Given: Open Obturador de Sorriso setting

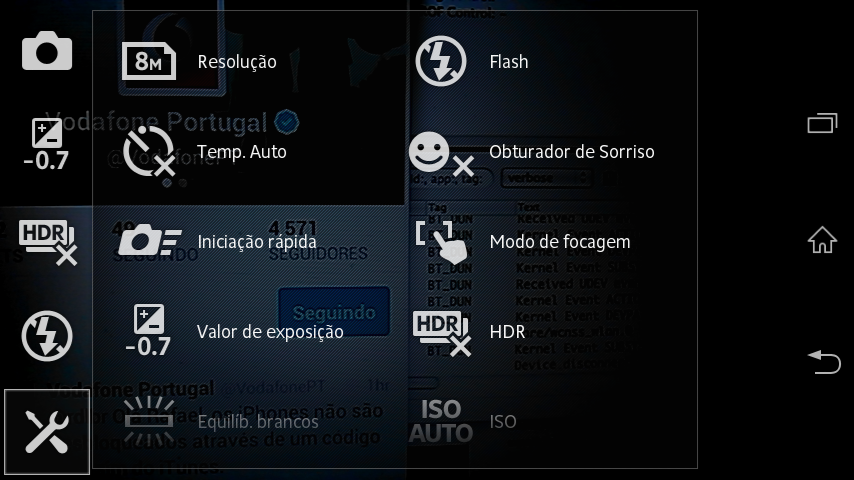Looking at the screenshot, I should coord(571,152).
